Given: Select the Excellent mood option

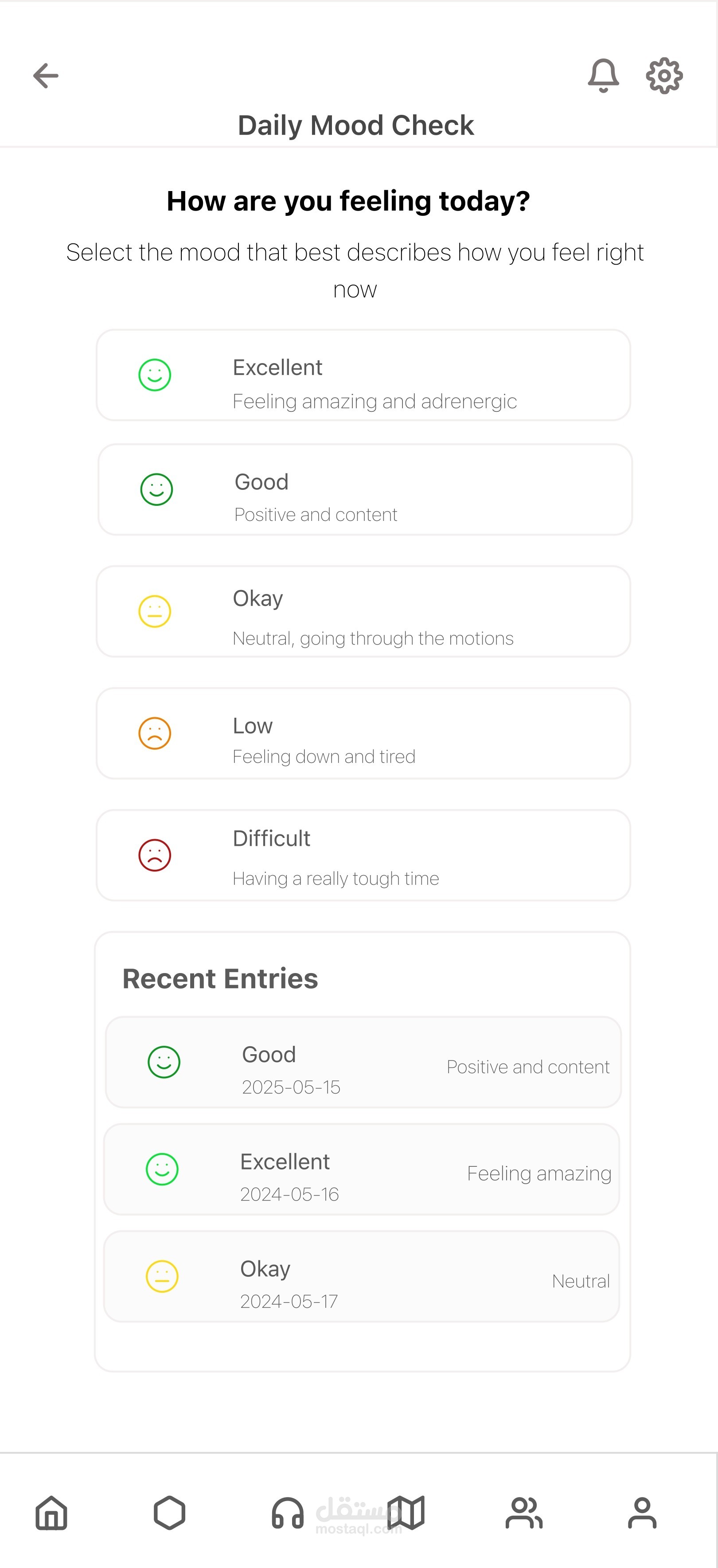Looking at the screenshot, I should [363, 375].
